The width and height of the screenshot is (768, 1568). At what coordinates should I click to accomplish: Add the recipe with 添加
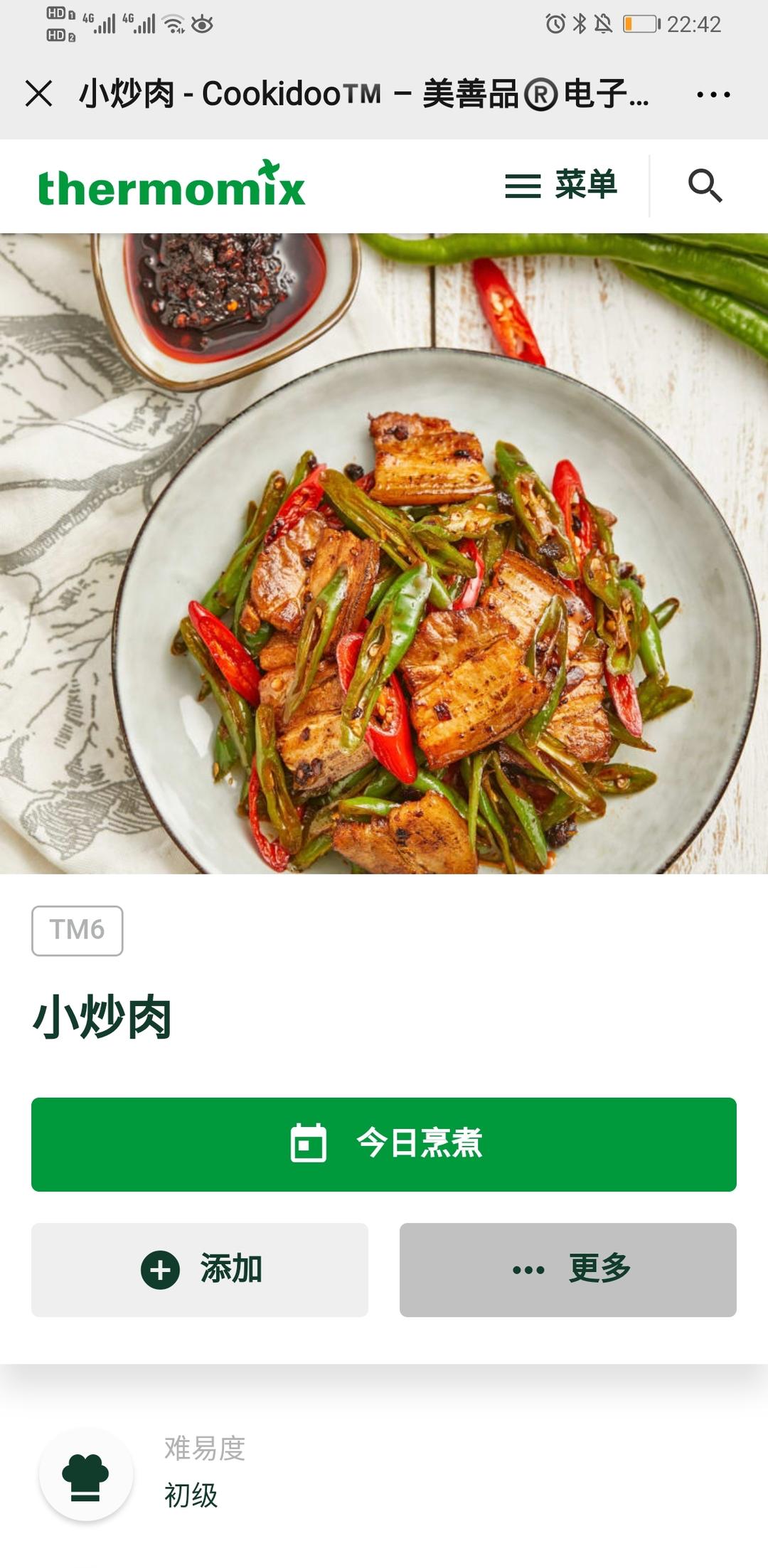coord(200,1270)
